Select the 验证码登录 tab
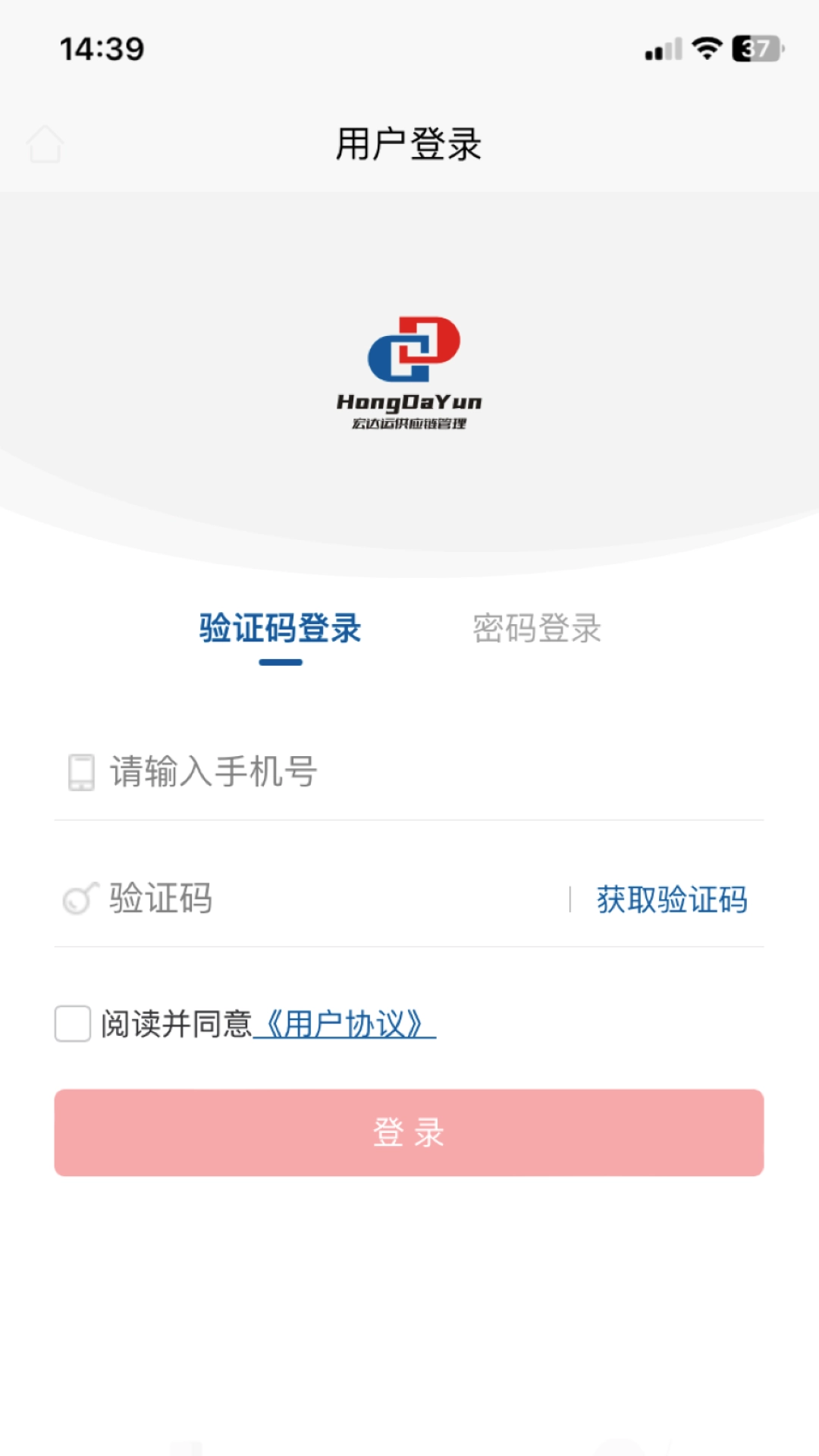The image size is (819, 1456). (x=279, y=629)
